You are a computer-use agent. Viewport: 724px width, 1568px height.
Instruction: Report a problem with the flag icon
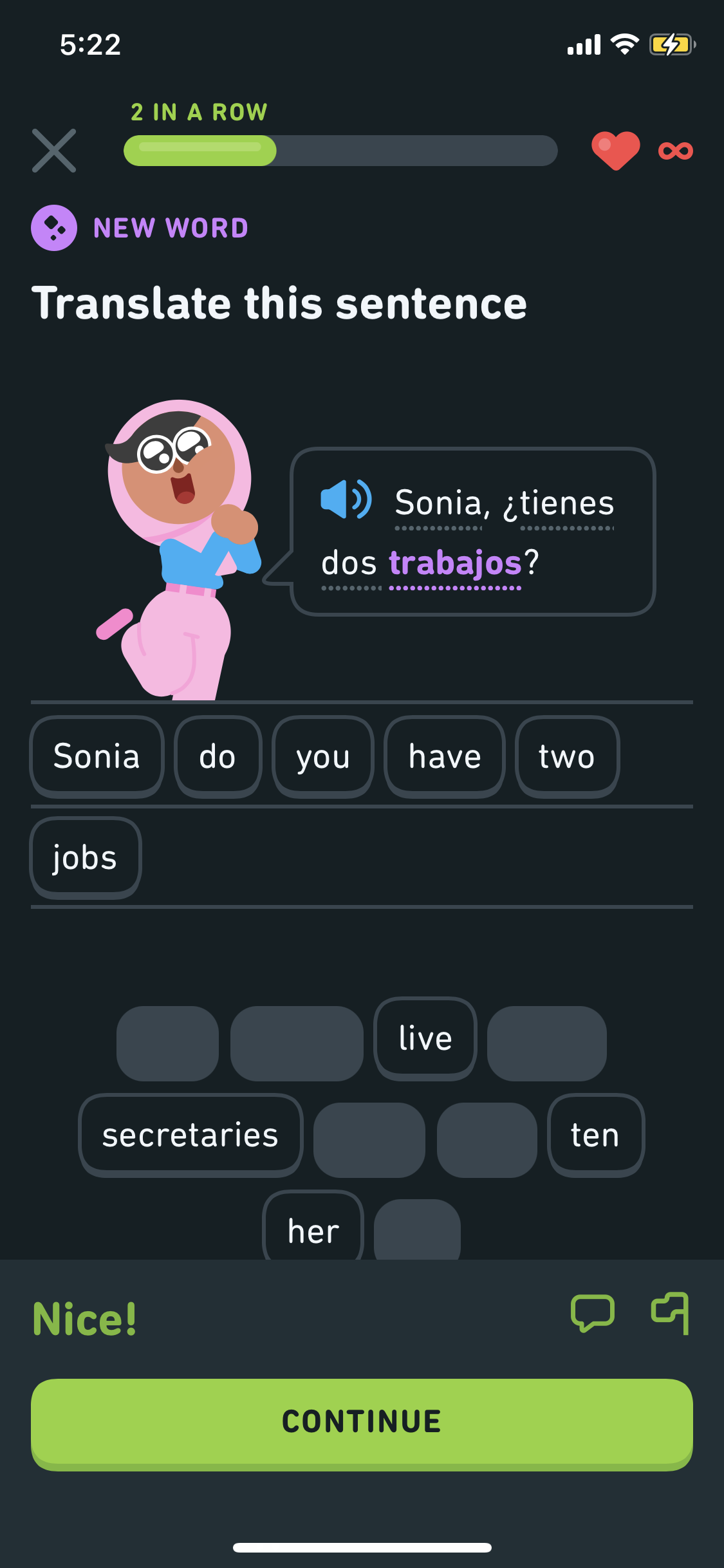pyautogui.click(x=671, y=1313)
